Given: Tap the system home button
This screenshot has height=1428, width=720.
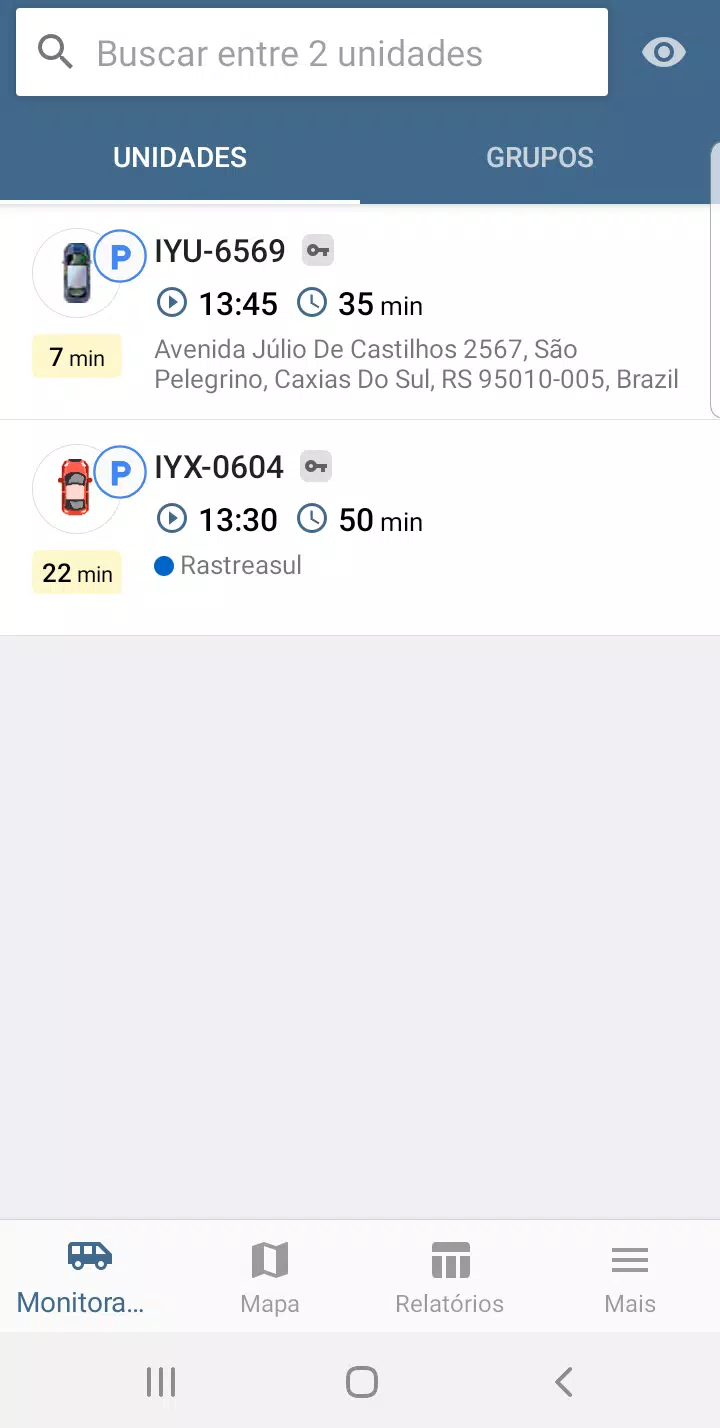Looking at the screenshot, I should 361,1382.
